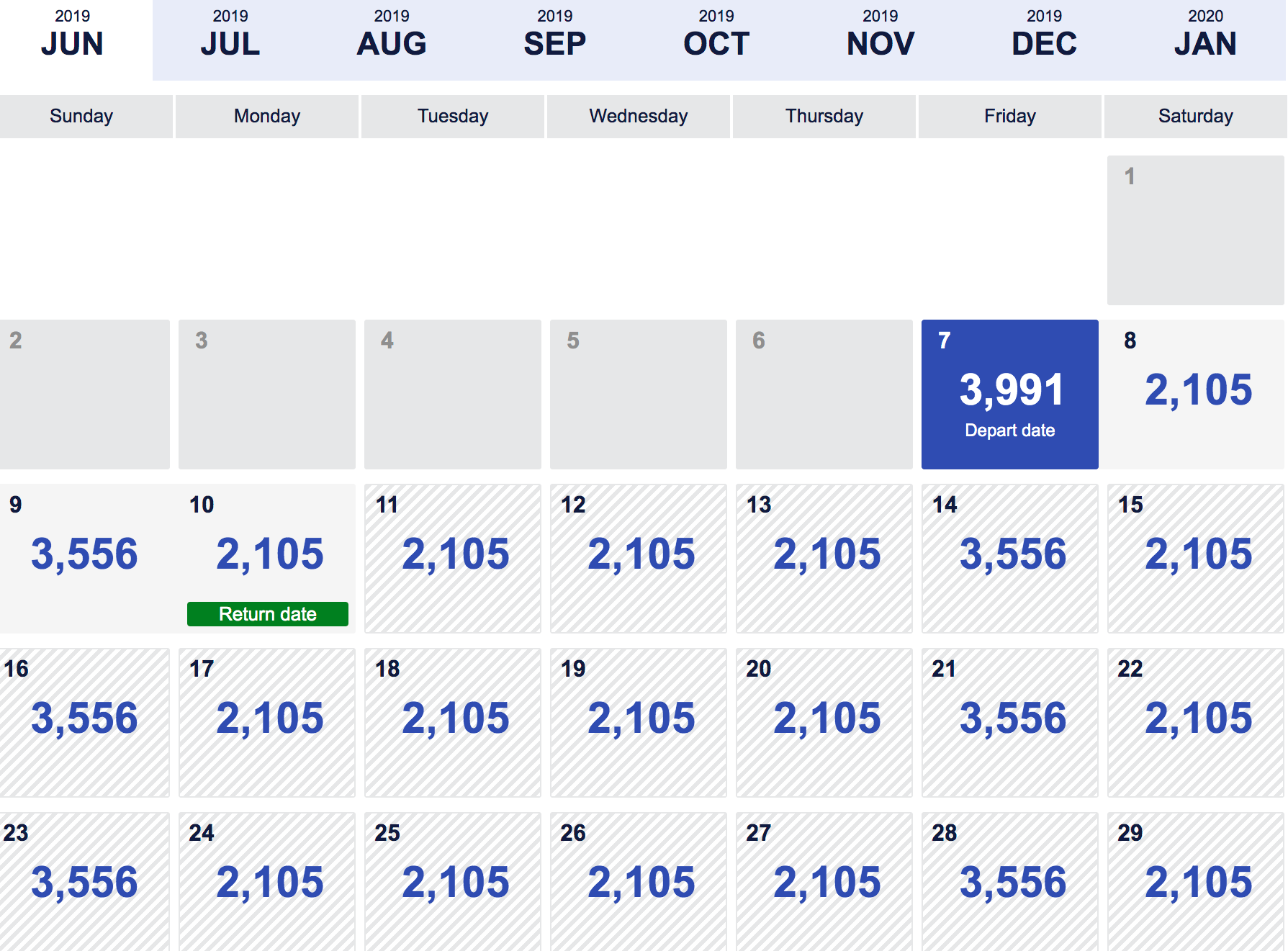Select June 7 marked as depart date
1288x951 pixels.
1009,394
